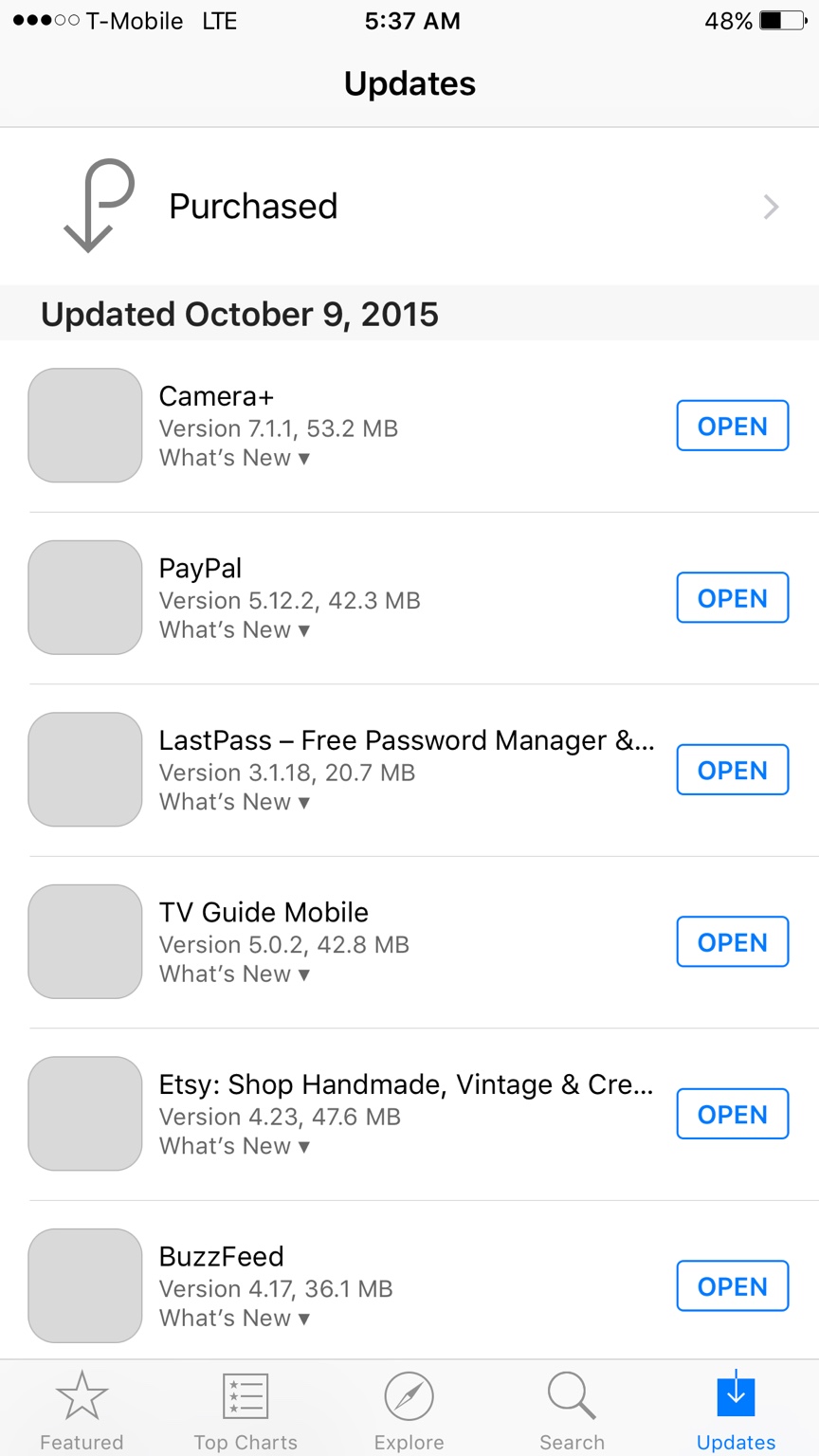Tap OPEN beside the Etsy app
The width and height of the screenshot is (819, 1456).
click(732, 1114)
